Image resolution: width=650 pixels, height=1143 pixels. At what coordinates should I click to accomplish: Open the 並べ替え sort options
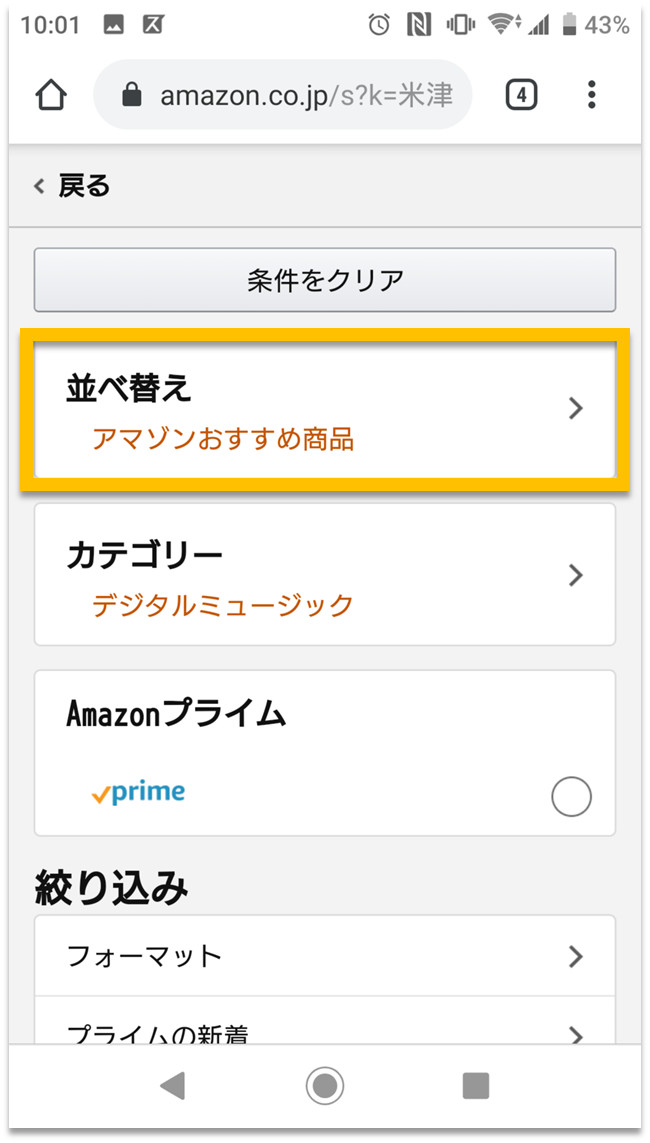[325, 410]
